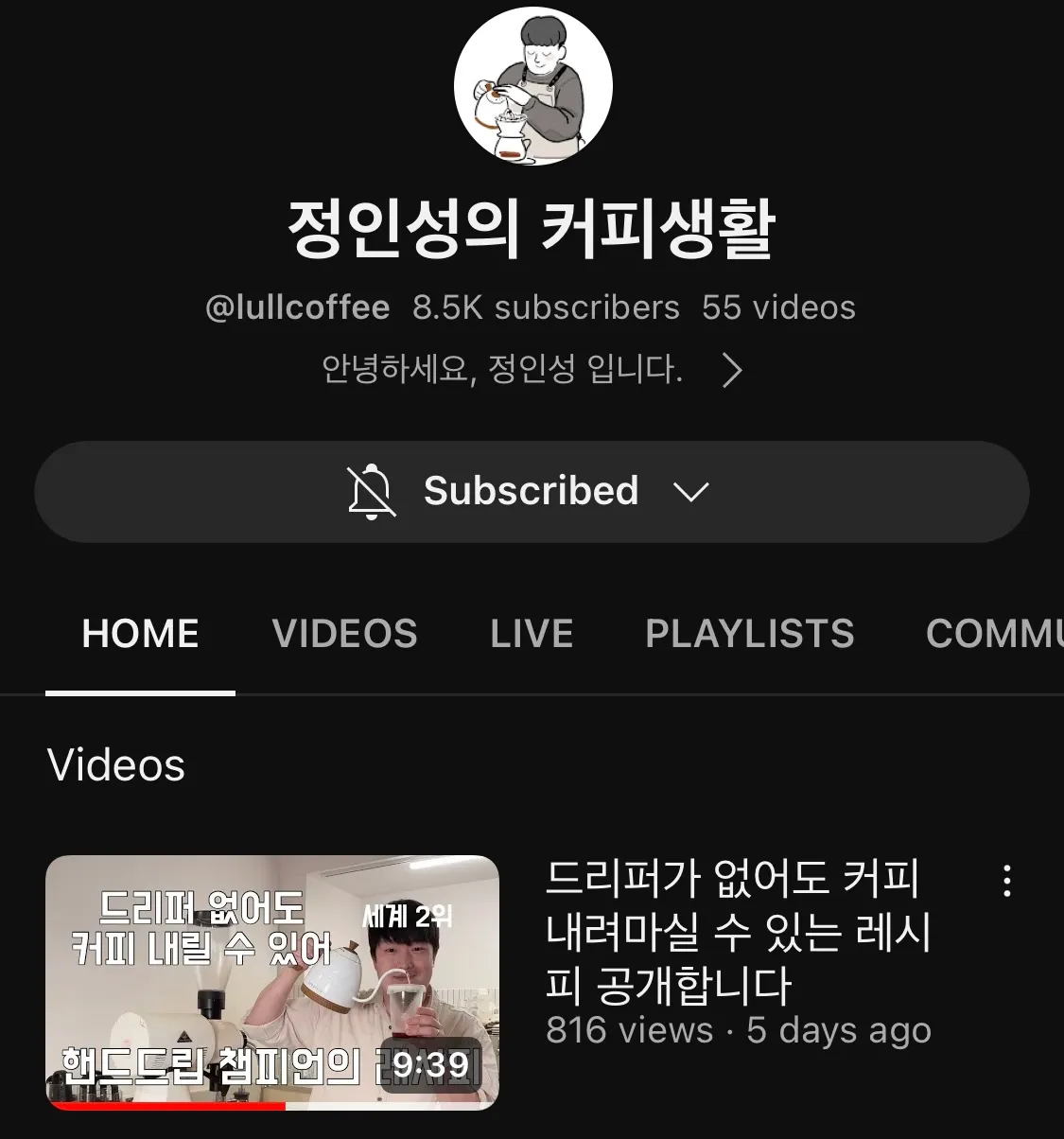Open the Playlists tab
Image resolution: width=1064 pixels, height=1139 pixels.
(x=749, y=634)
